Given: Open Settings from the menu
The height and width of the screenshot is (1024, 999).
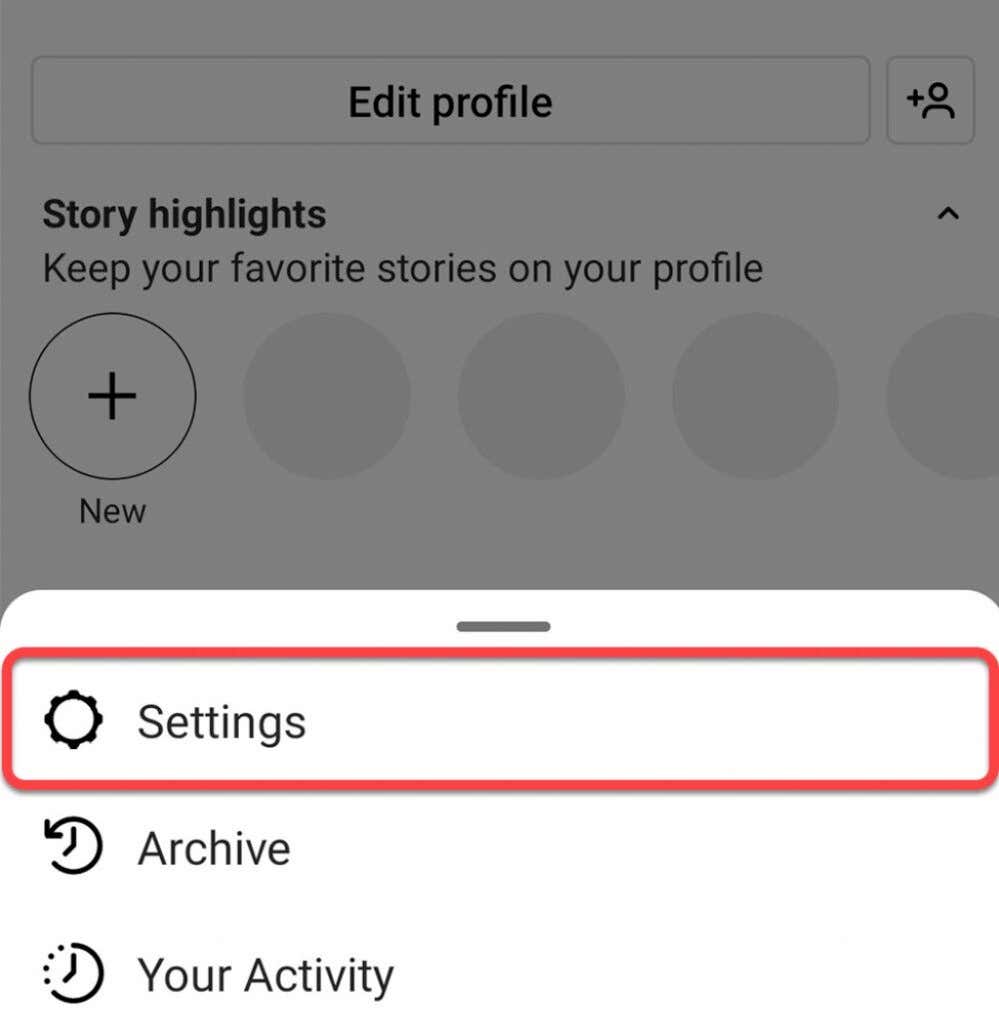Looking at the screenshot, I should pos(220,721).
